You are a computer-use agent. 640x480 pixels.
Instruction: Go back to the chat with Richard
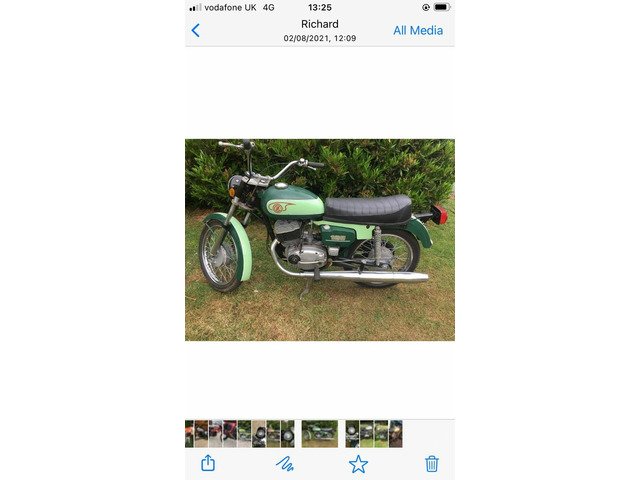click(x=195, y=30)
